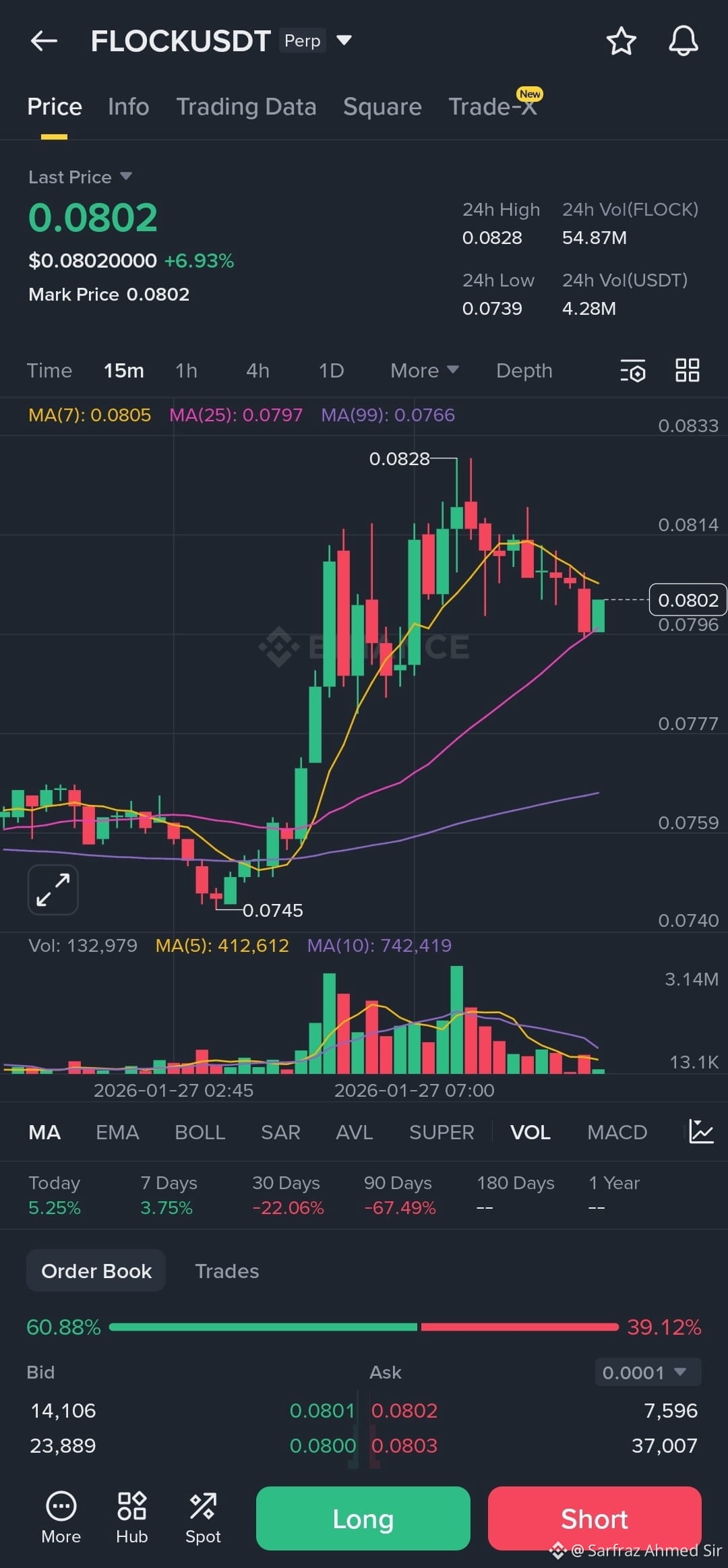Switch to the Trading Data tab

[x=247, y=107]
